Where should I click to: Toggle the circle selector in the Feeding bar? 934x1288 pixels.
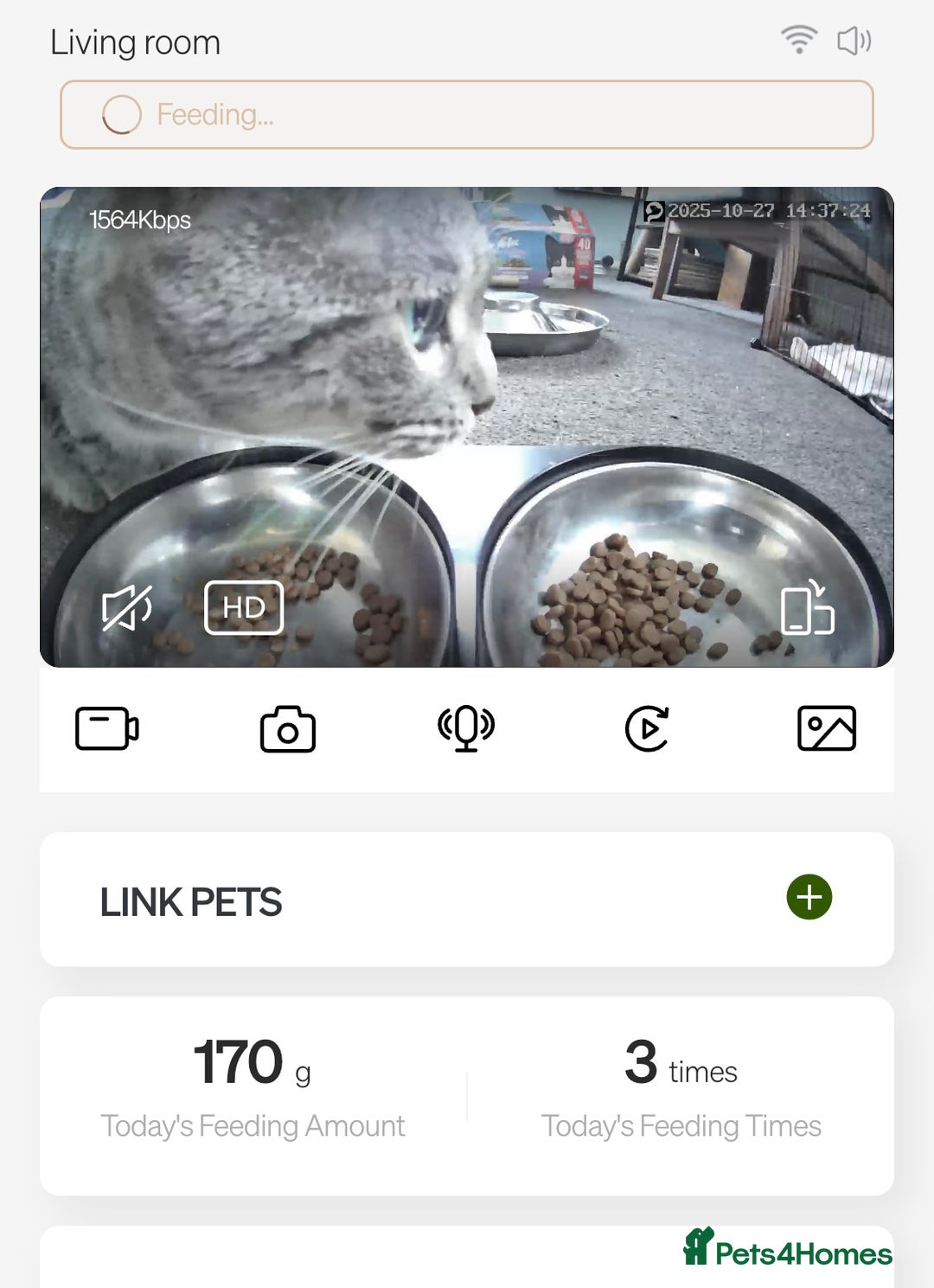point(122,113)
